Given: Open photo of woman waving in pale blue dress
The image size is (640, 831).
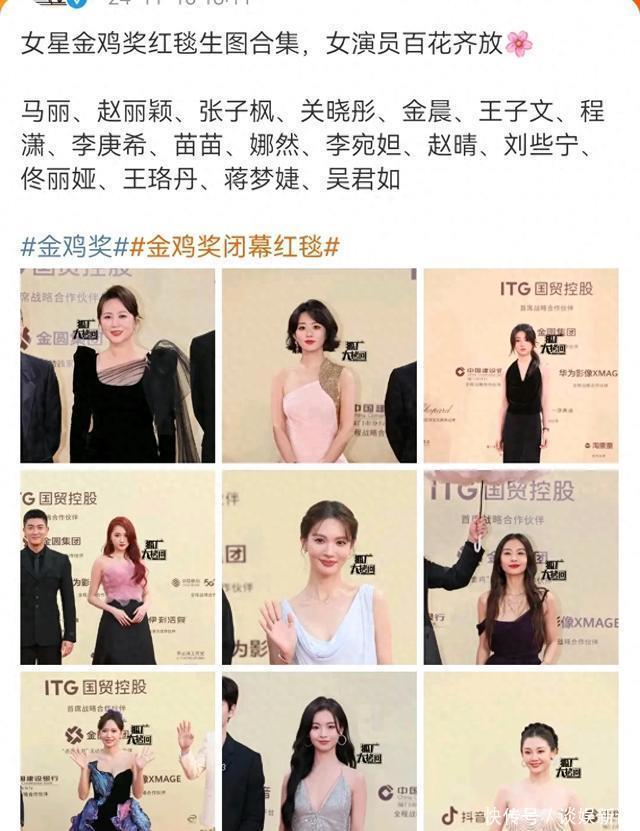Looking at the screenshot, I should (319, 567).
